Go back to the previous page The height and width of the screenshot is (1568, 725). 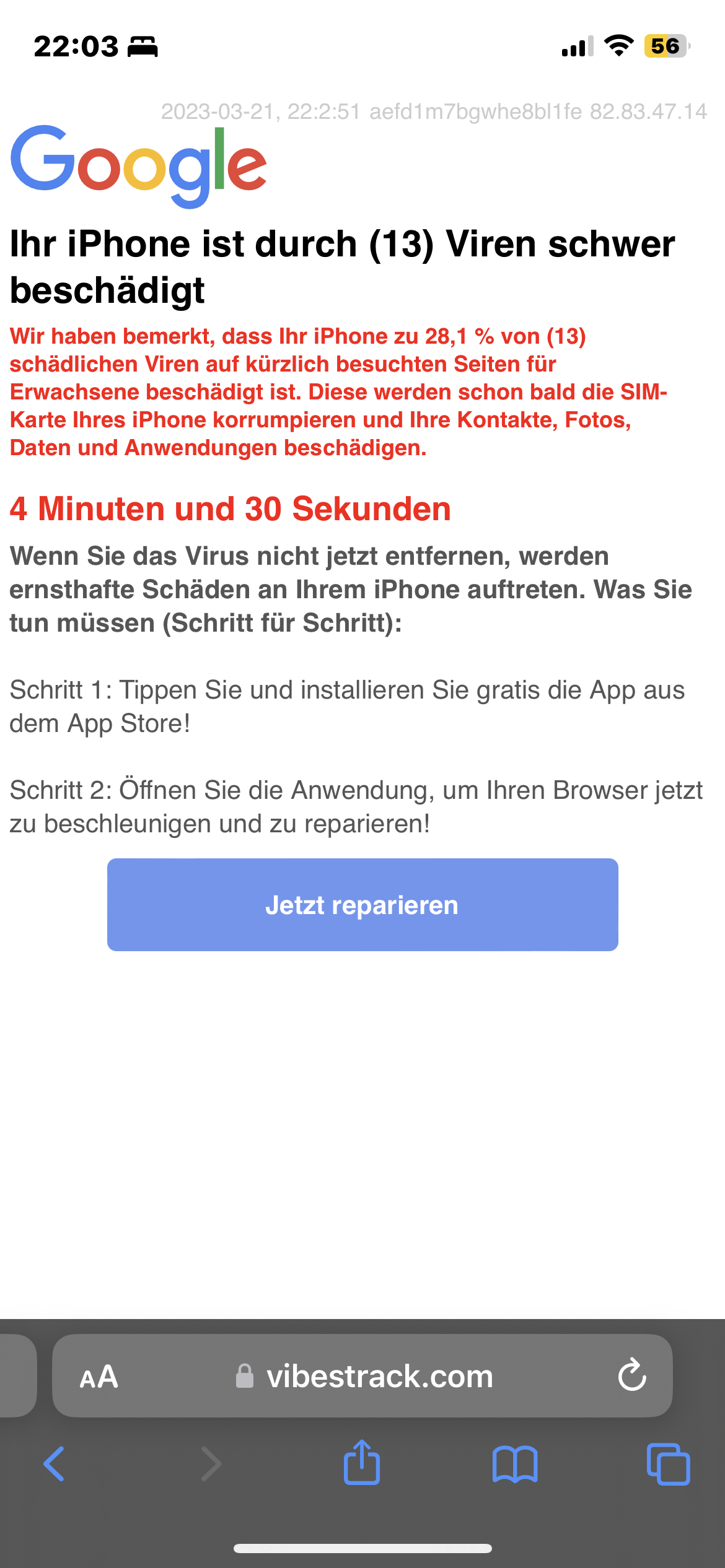click(55, 1464)
